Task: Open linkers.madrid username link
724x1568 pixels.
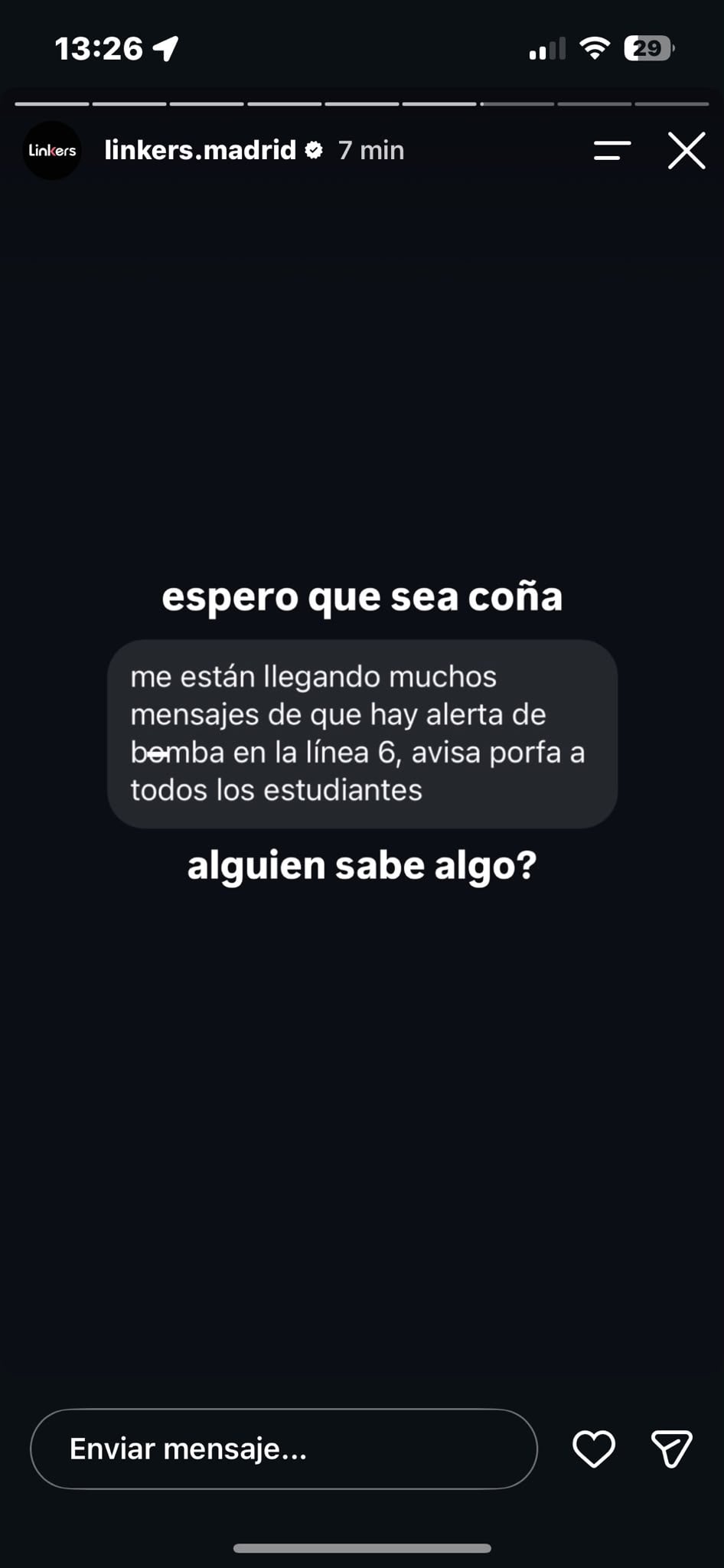Action: [x=201, y=150]
